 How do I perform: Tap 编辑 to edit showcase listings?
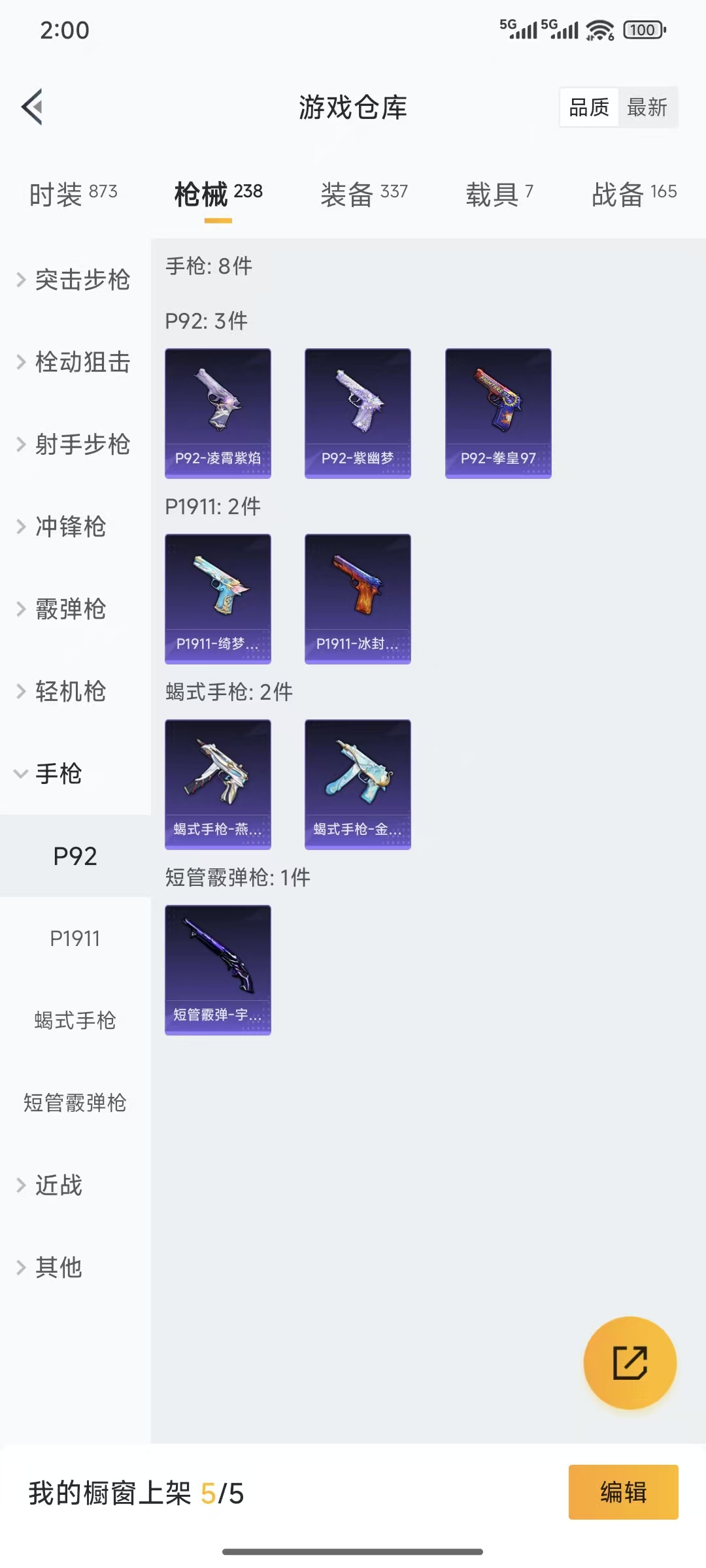(623, 1492)
